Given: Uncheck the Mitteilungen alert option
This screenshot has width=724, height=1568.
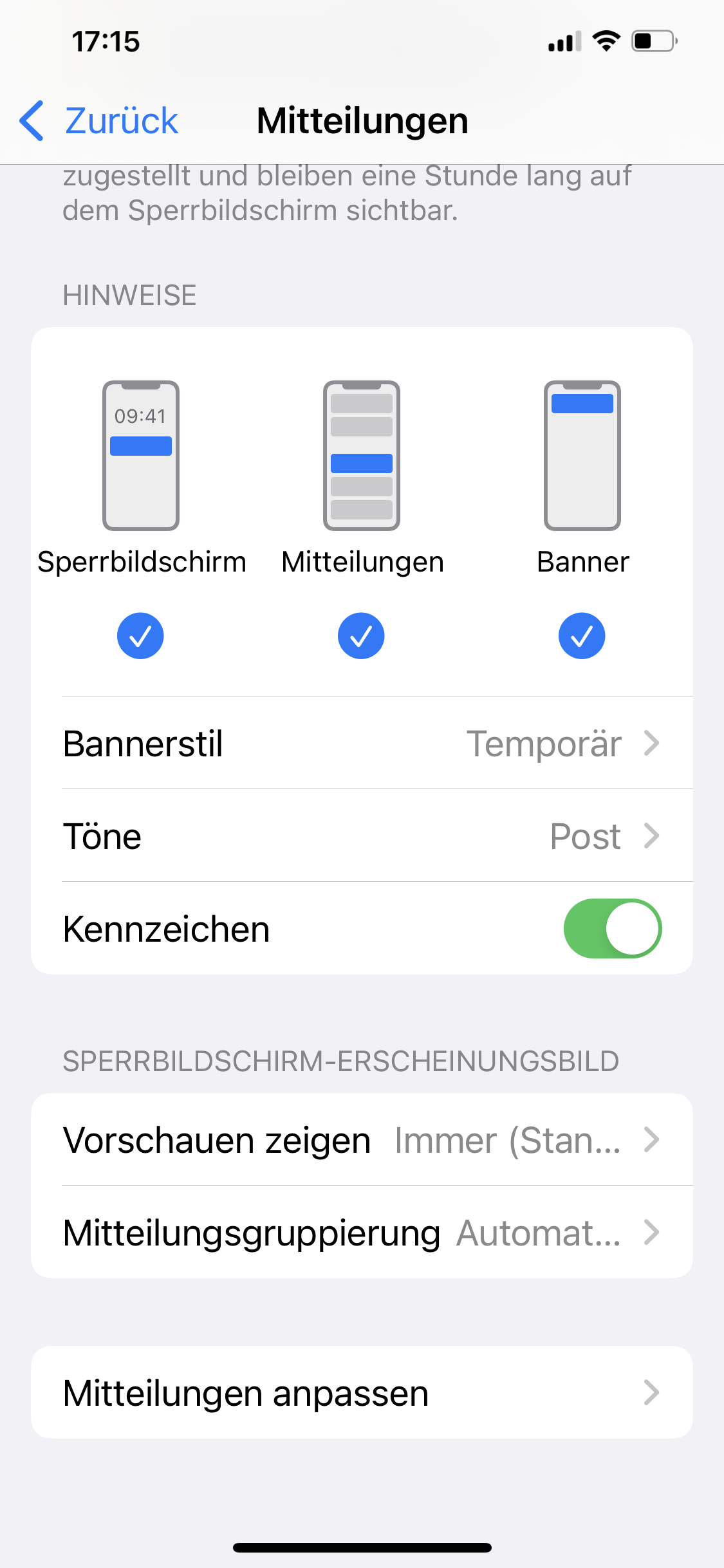Looking at the screenshot, I should click(361, 635).
